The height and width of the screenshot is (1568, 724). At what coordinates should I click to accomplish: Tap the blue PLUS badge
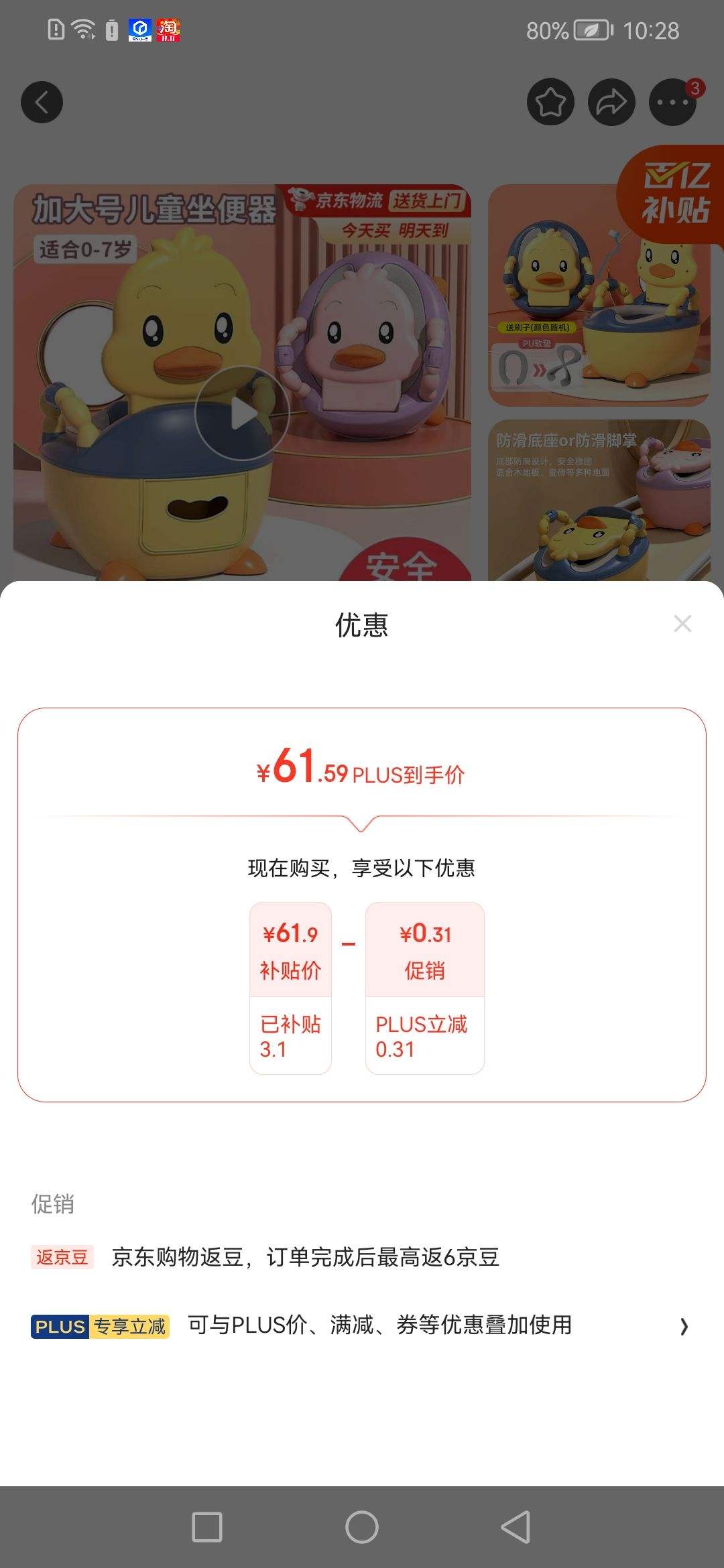(x=61, y=1325)
